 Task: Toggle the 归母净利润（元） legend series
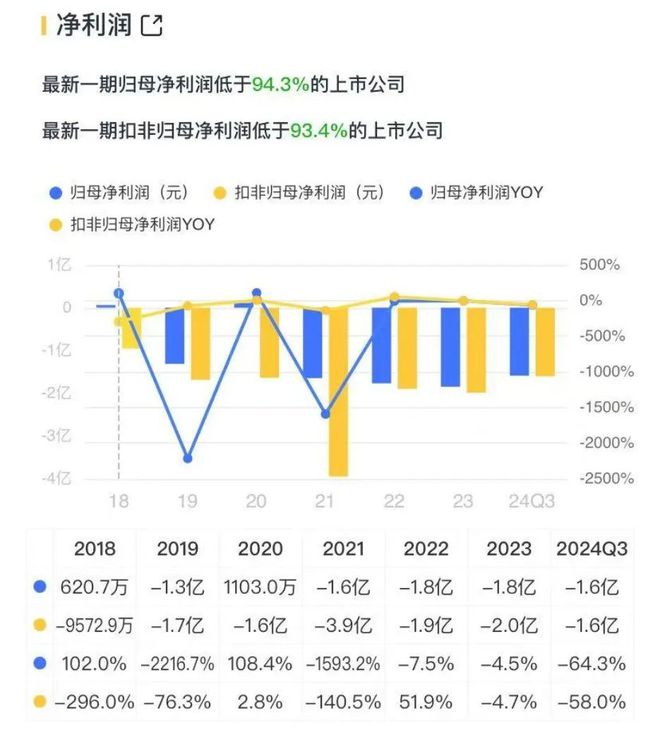tap(120, 193)
